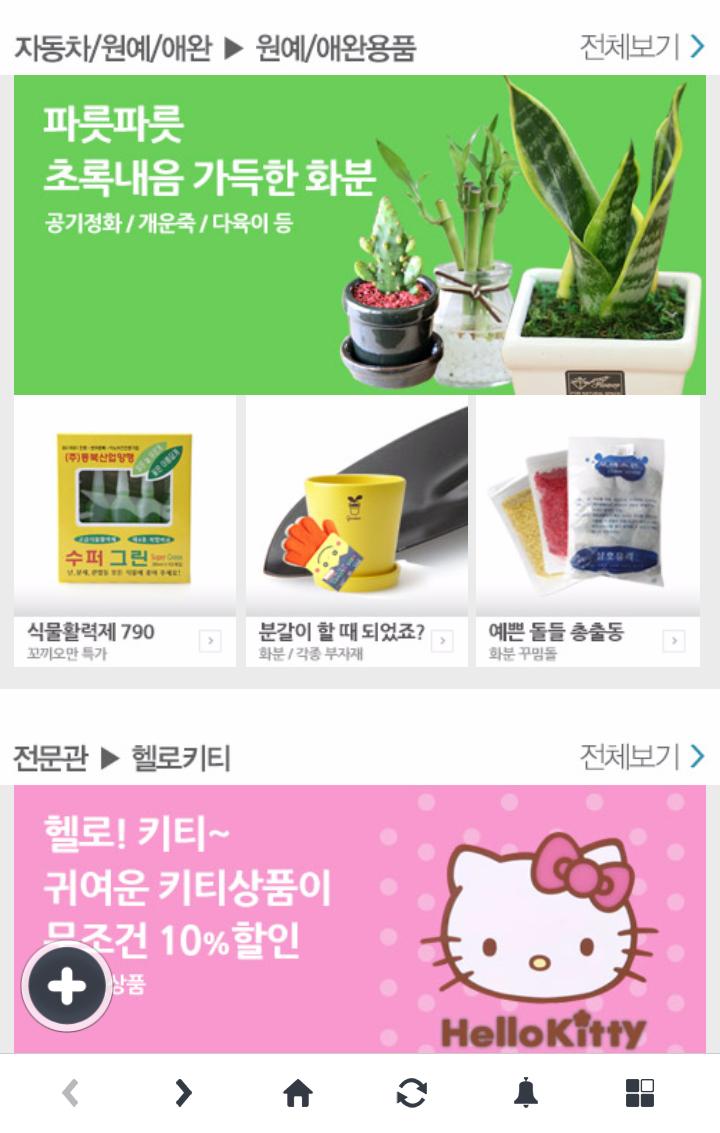Screen dimensions: 720x1133
Task: Go forward with the right arrow
Action: 183,1093
